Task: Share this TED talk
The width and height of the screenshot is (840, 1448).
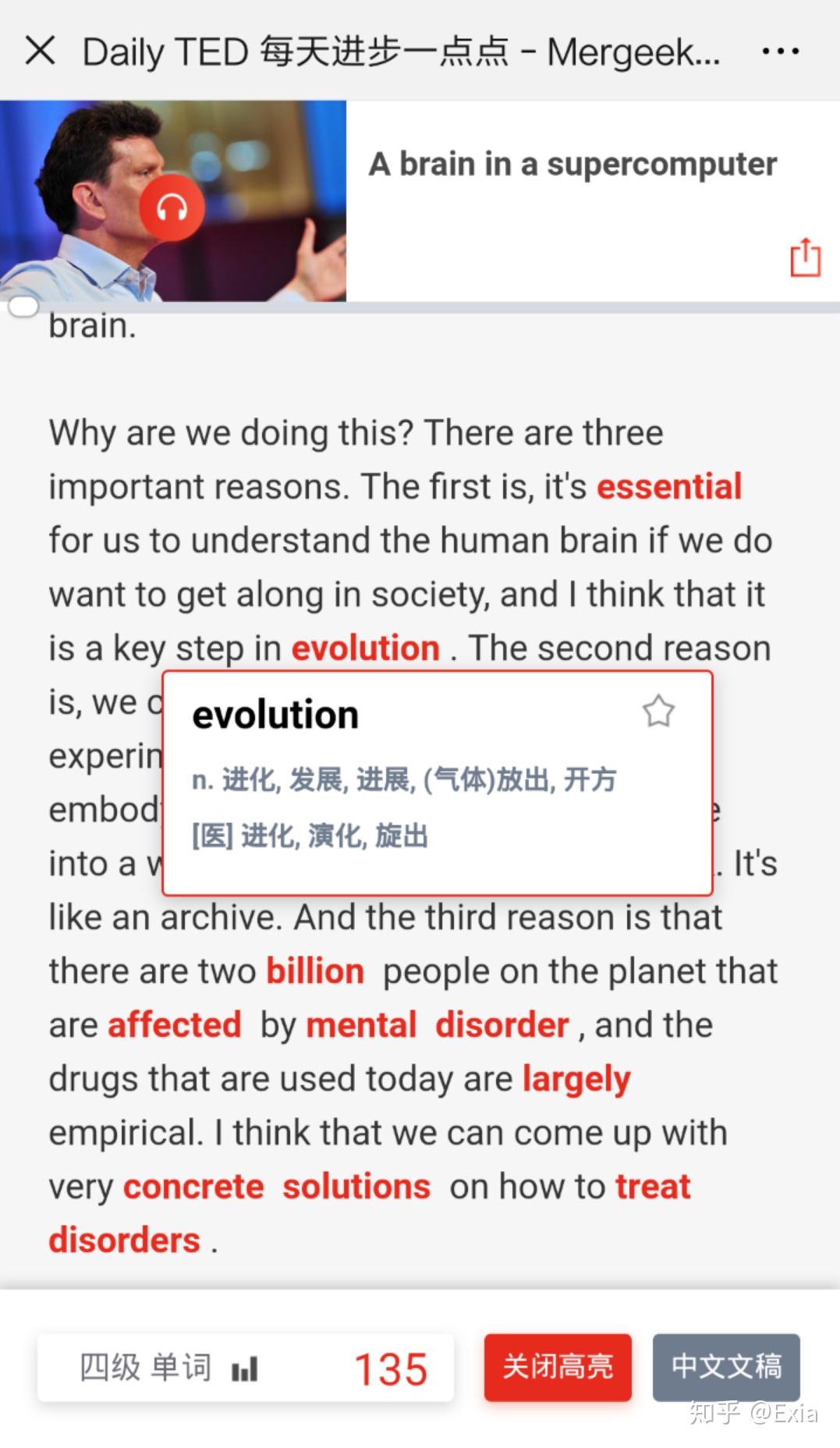Action: click(805, 257)
